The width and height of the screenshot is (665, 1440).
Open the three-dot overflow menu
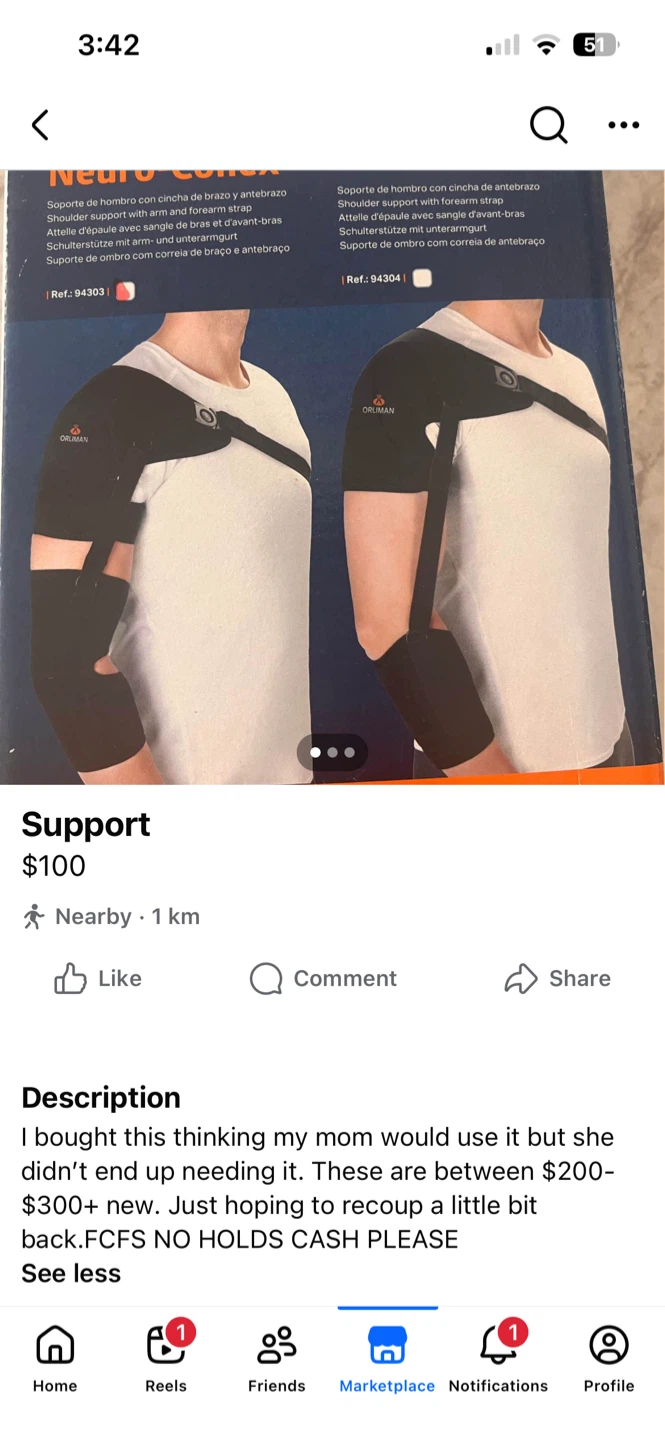pyautogui.click(x=623, y=125)
